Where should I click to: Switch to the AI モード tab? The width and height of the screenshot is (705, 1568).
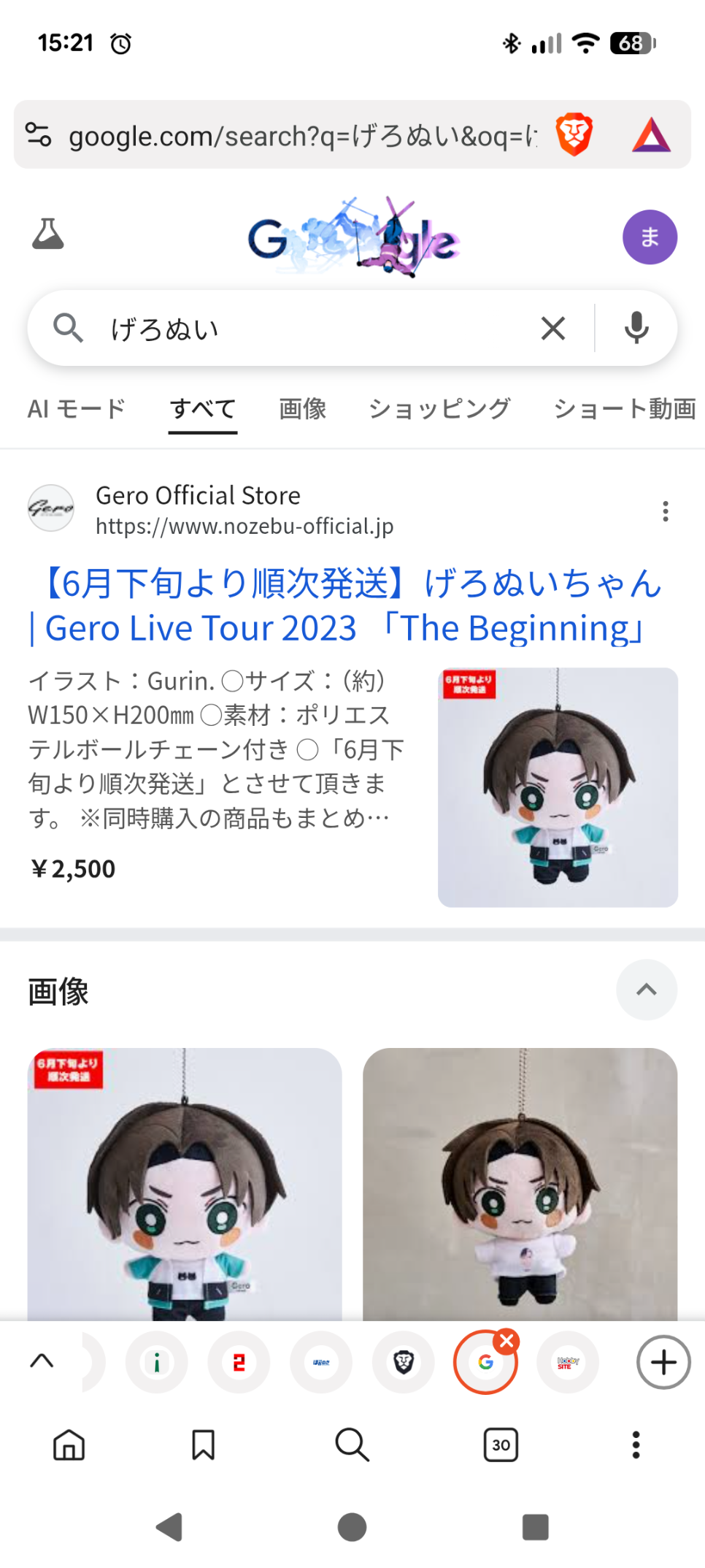77,409
